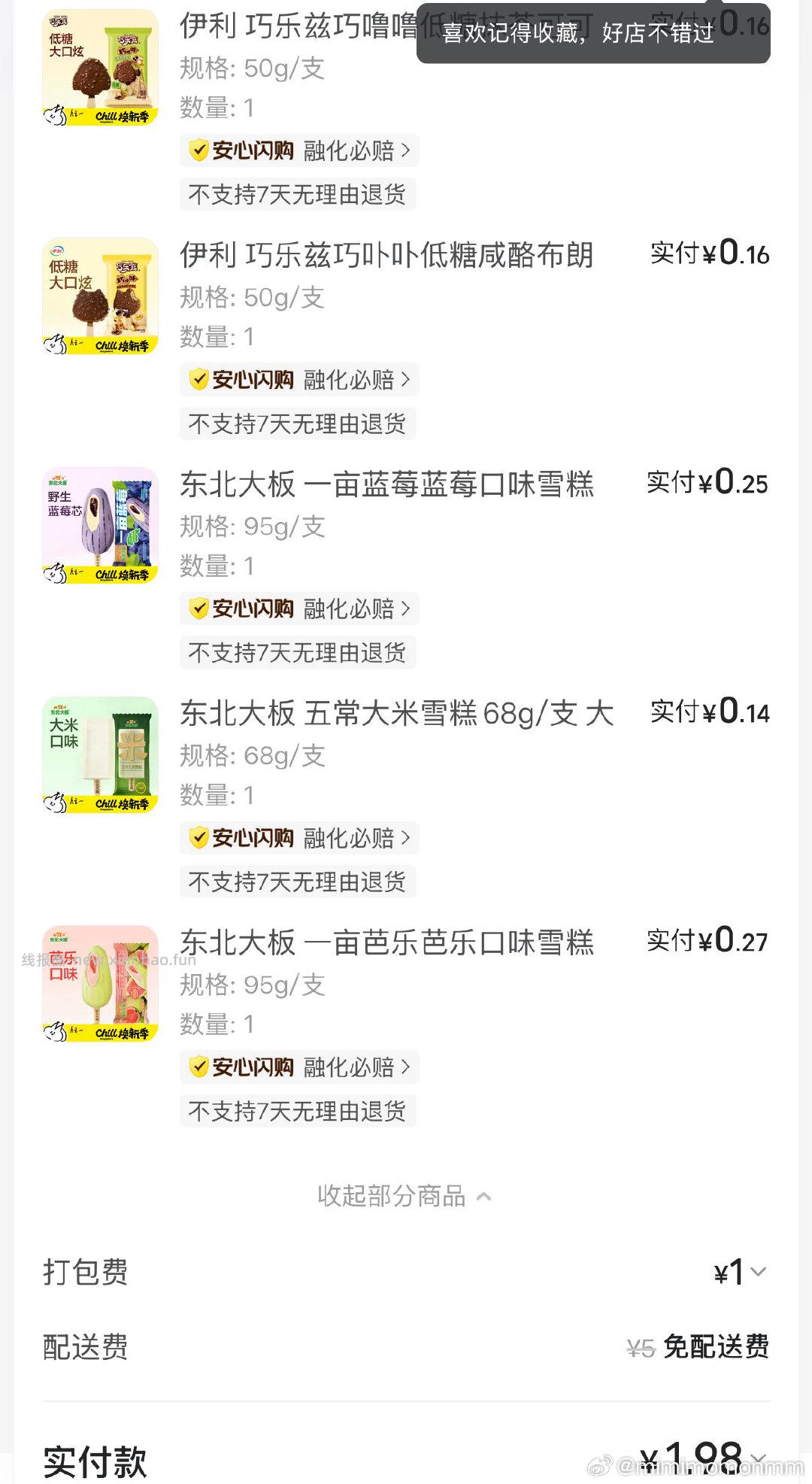Click the 安心闪购 shield icon on the 巧噜噜 item
Image resolution: width=812 pixels, height=1484 pixels.
point(198,150)
